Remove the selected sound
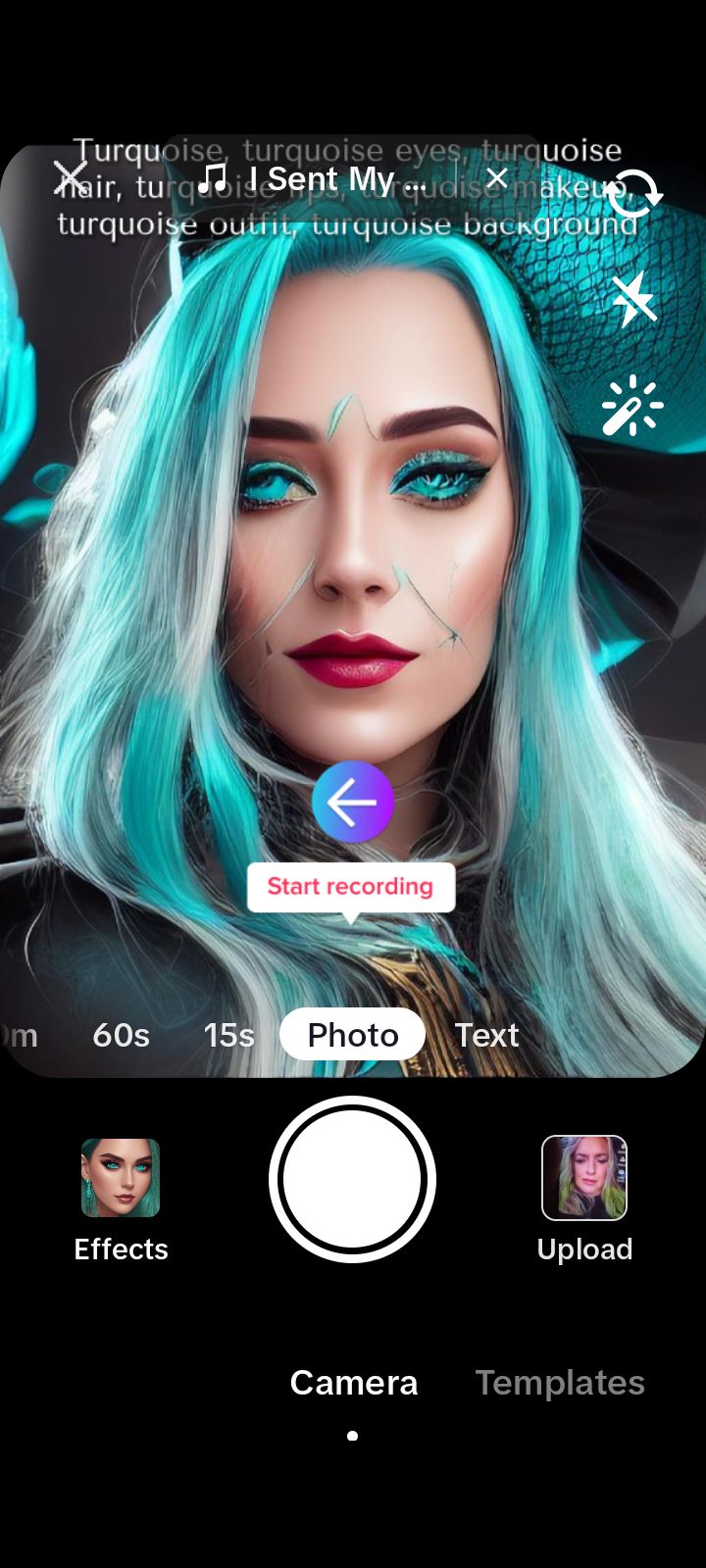 497,178
